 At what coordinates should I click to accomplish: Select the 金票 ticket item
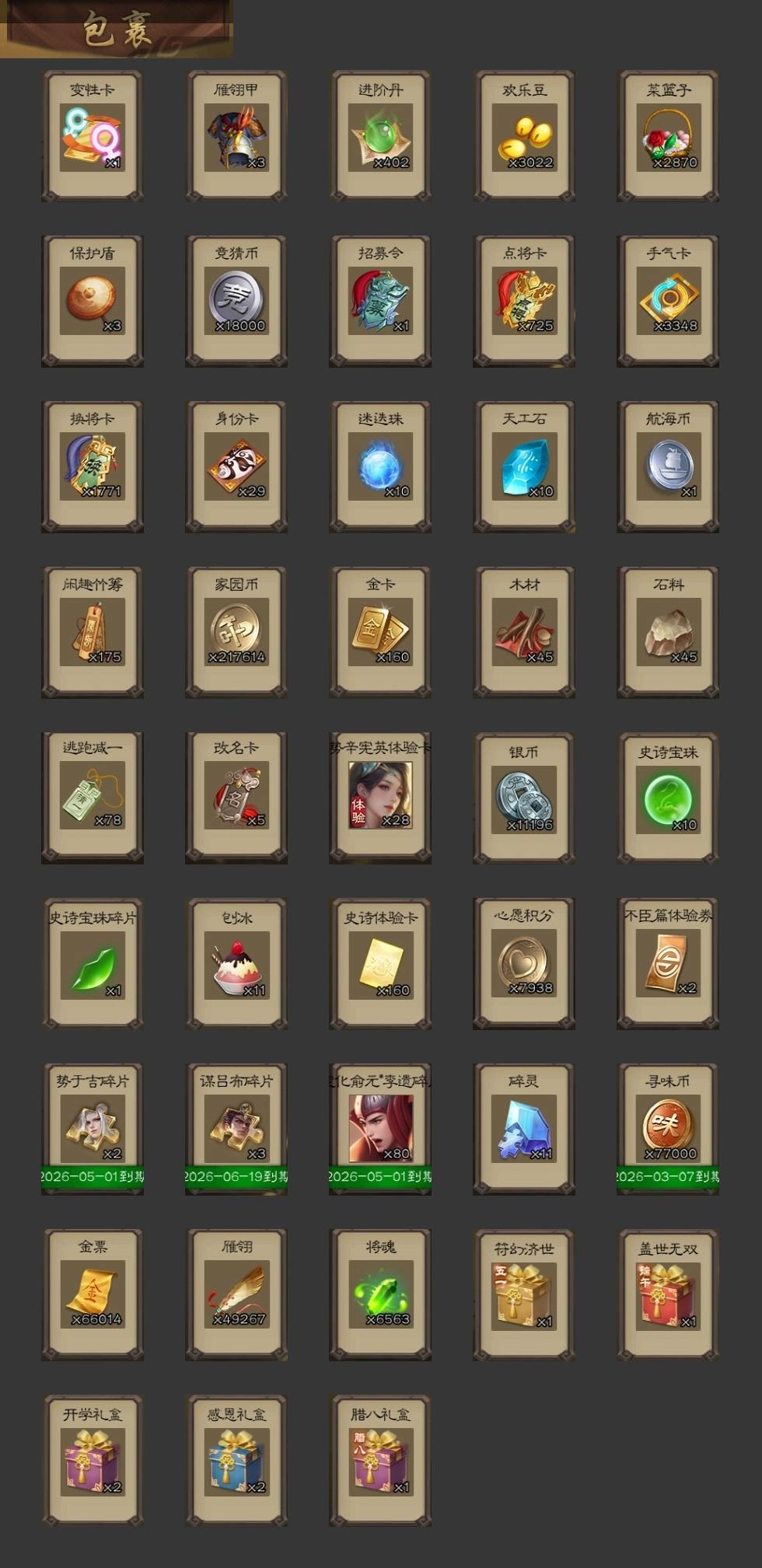coord(93,1295)
